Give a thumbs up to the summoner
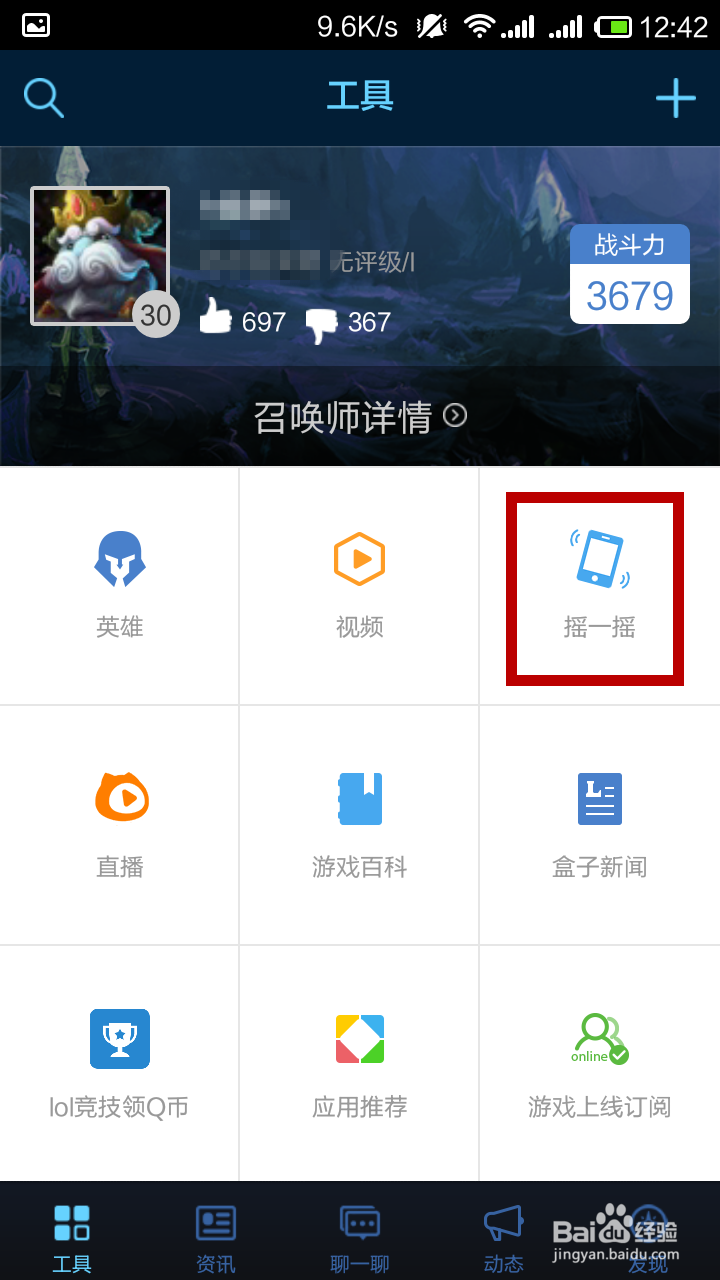 (x=216, y=320)
